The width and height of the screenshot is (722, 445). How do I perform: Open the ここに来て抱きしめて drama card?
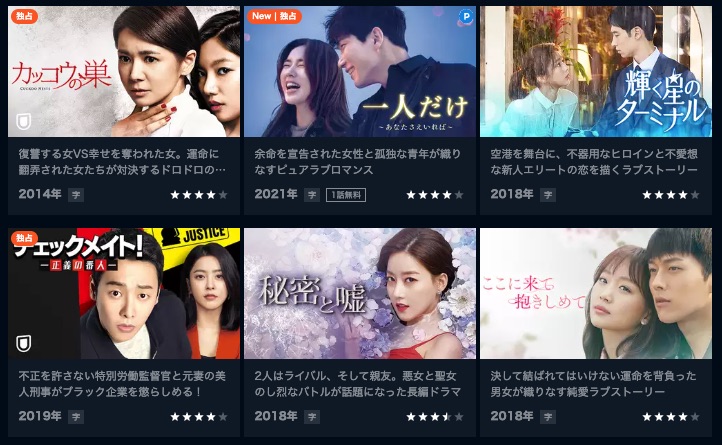point(595,292)
